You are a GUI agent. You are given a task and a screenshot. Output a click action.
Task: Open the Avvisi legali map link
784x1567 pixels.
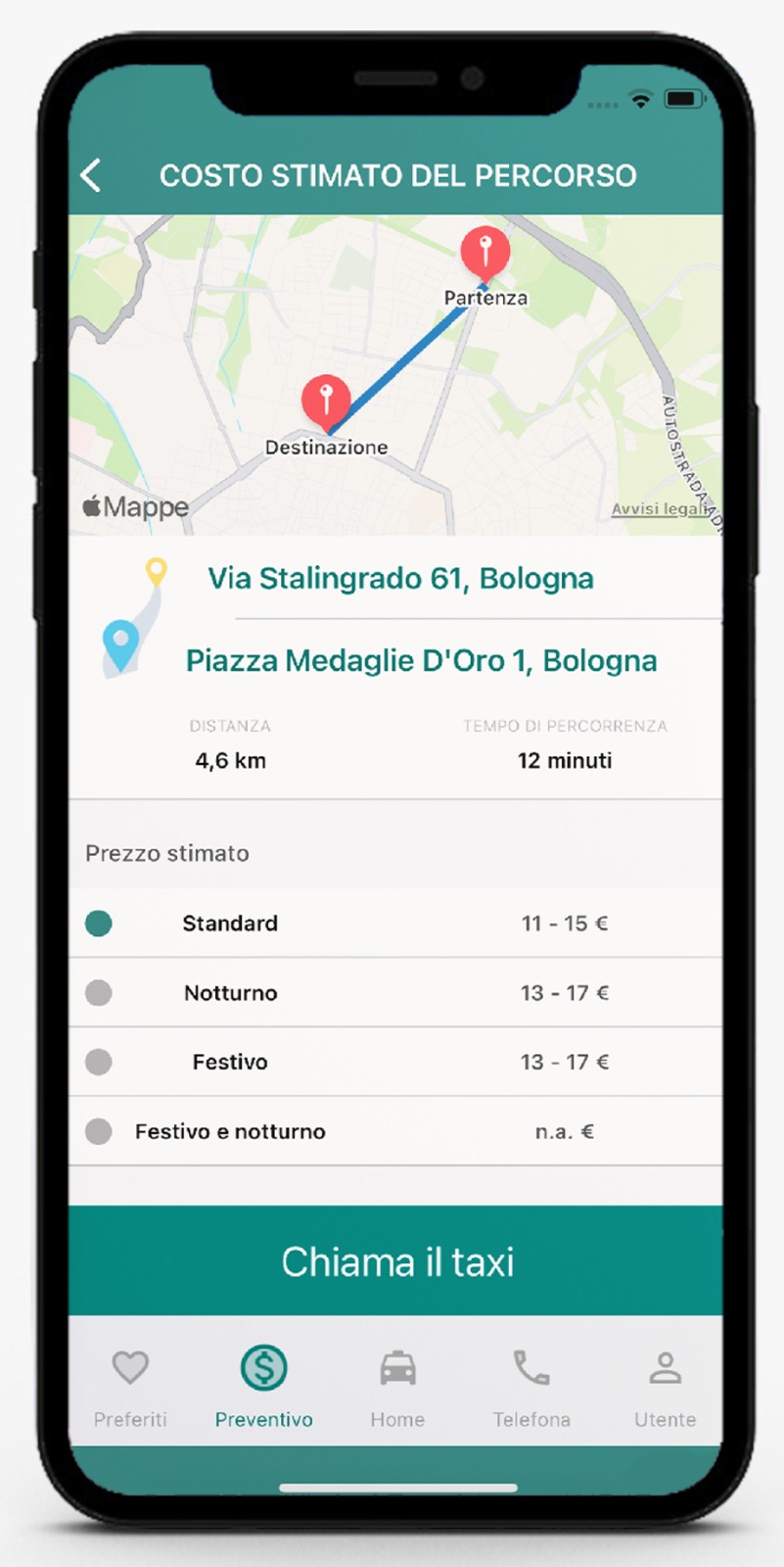661,509
